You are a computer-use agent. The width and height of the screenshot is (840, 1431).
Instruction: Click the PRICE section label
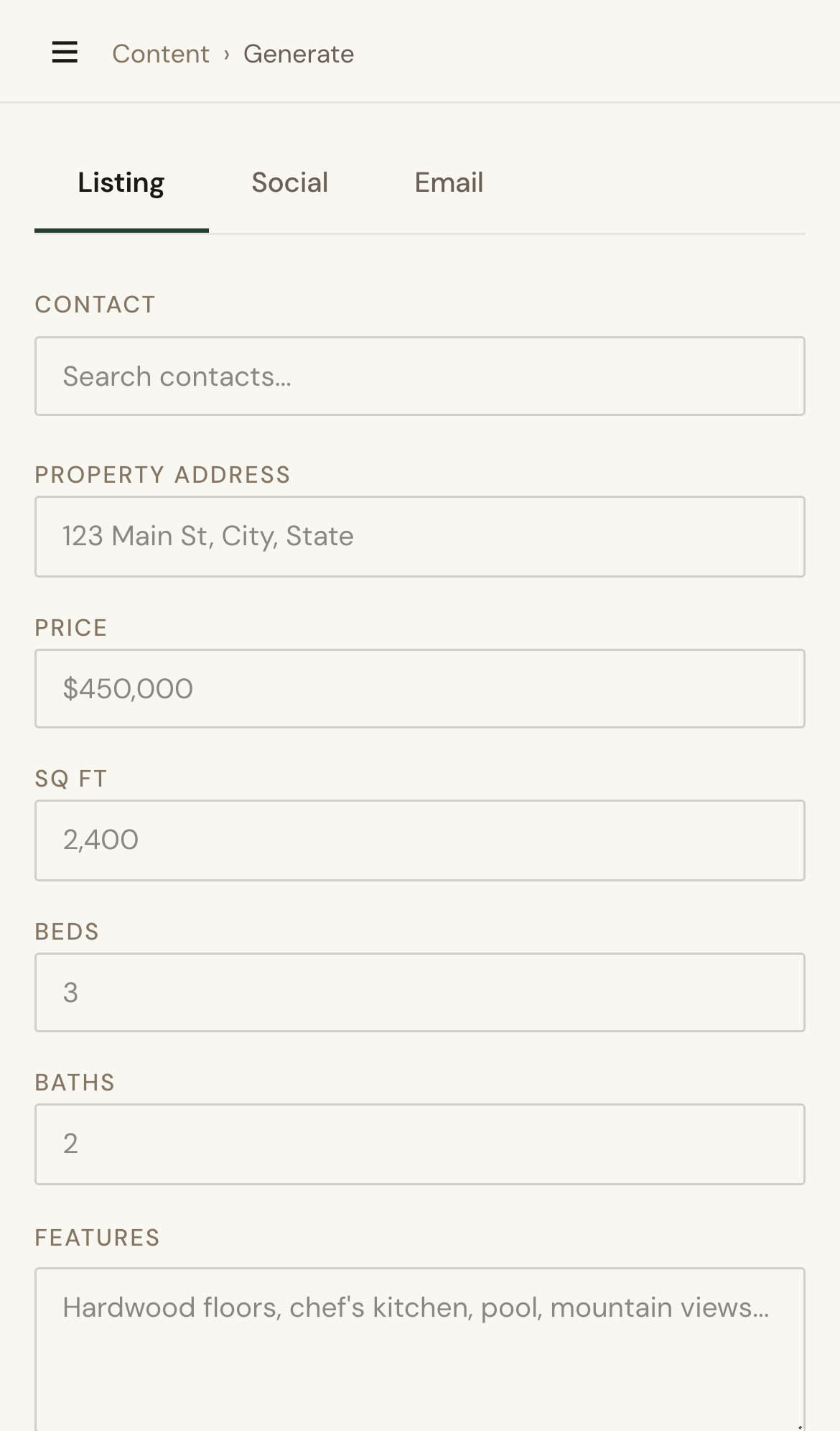(x=70, y=626)
